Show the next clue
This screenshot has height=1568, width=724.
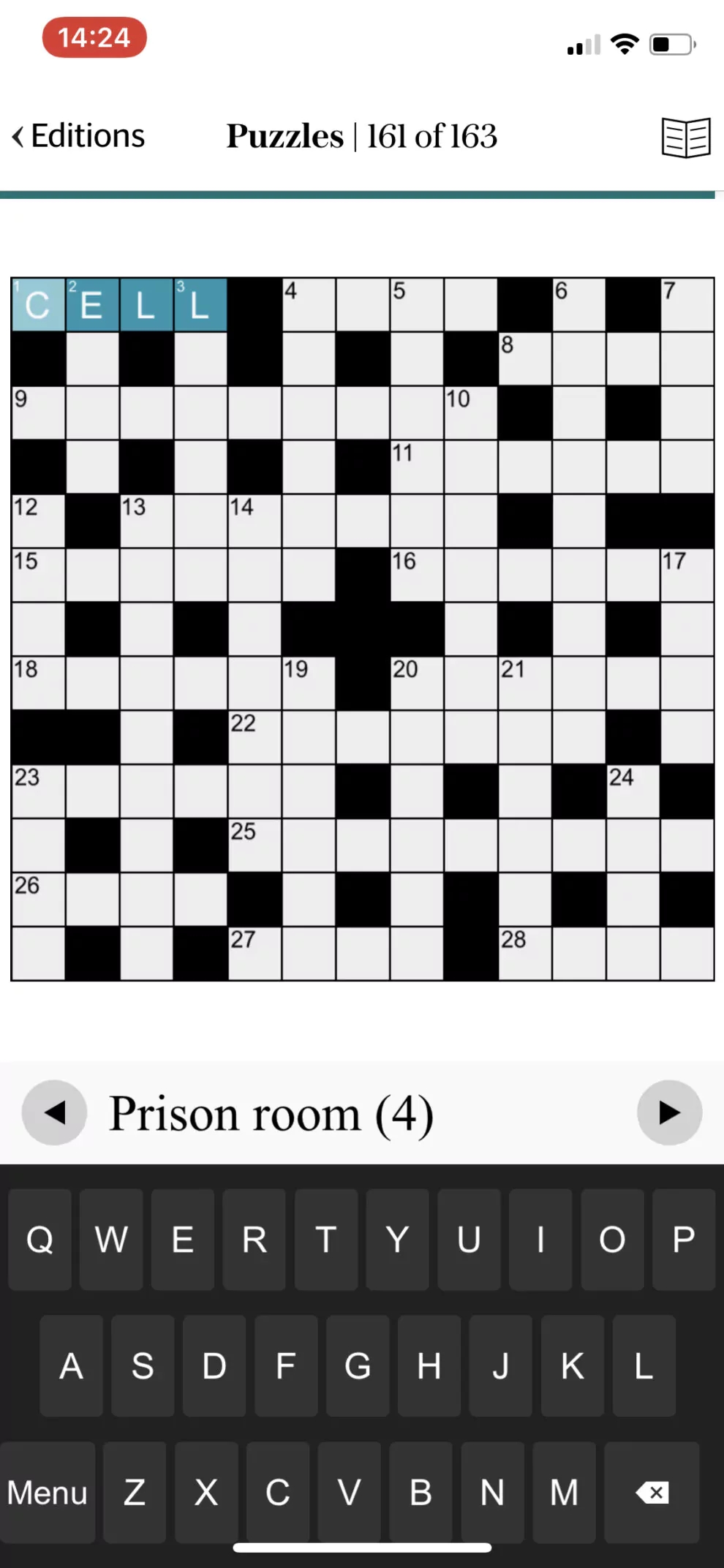point(669,1112)
